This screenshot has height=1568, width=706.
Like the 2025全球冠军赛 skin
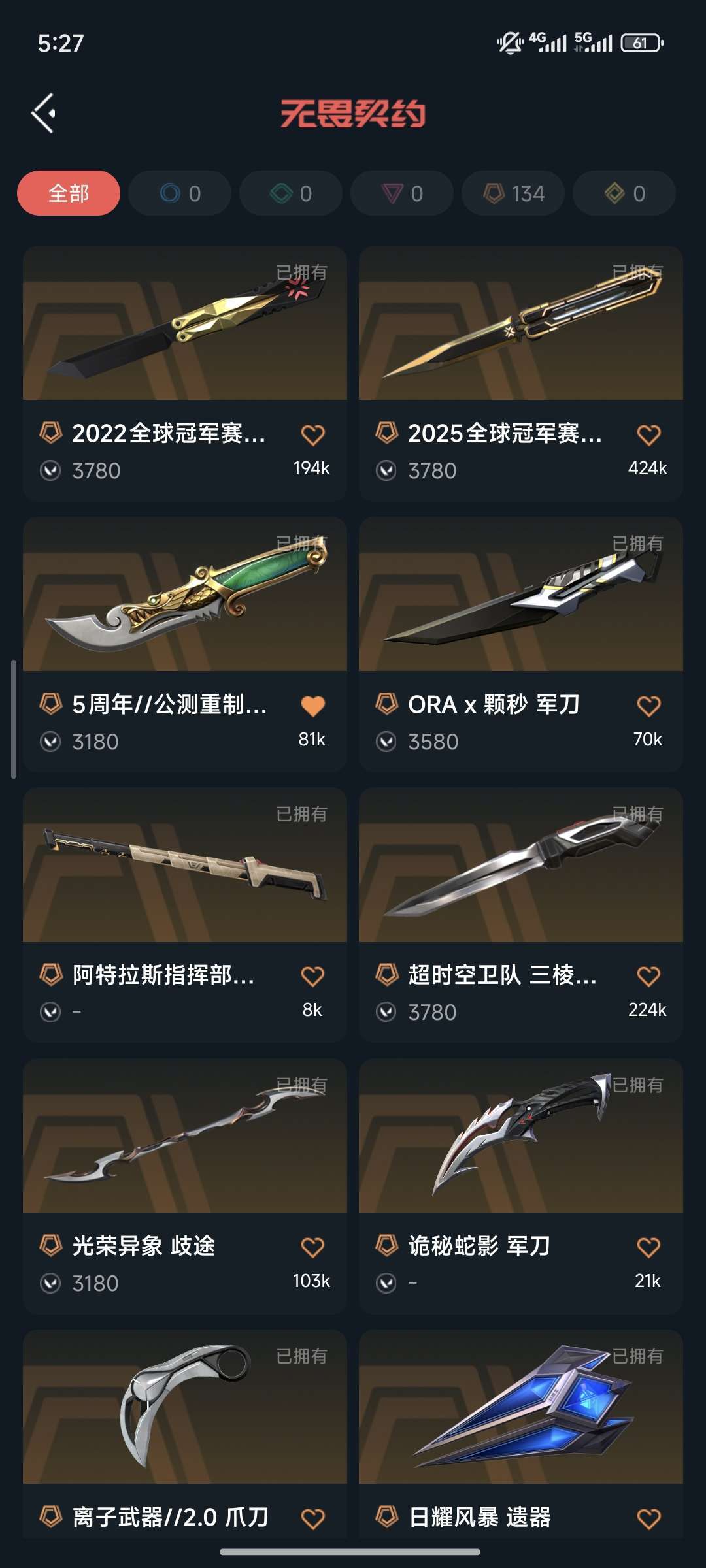pos(648,435)
